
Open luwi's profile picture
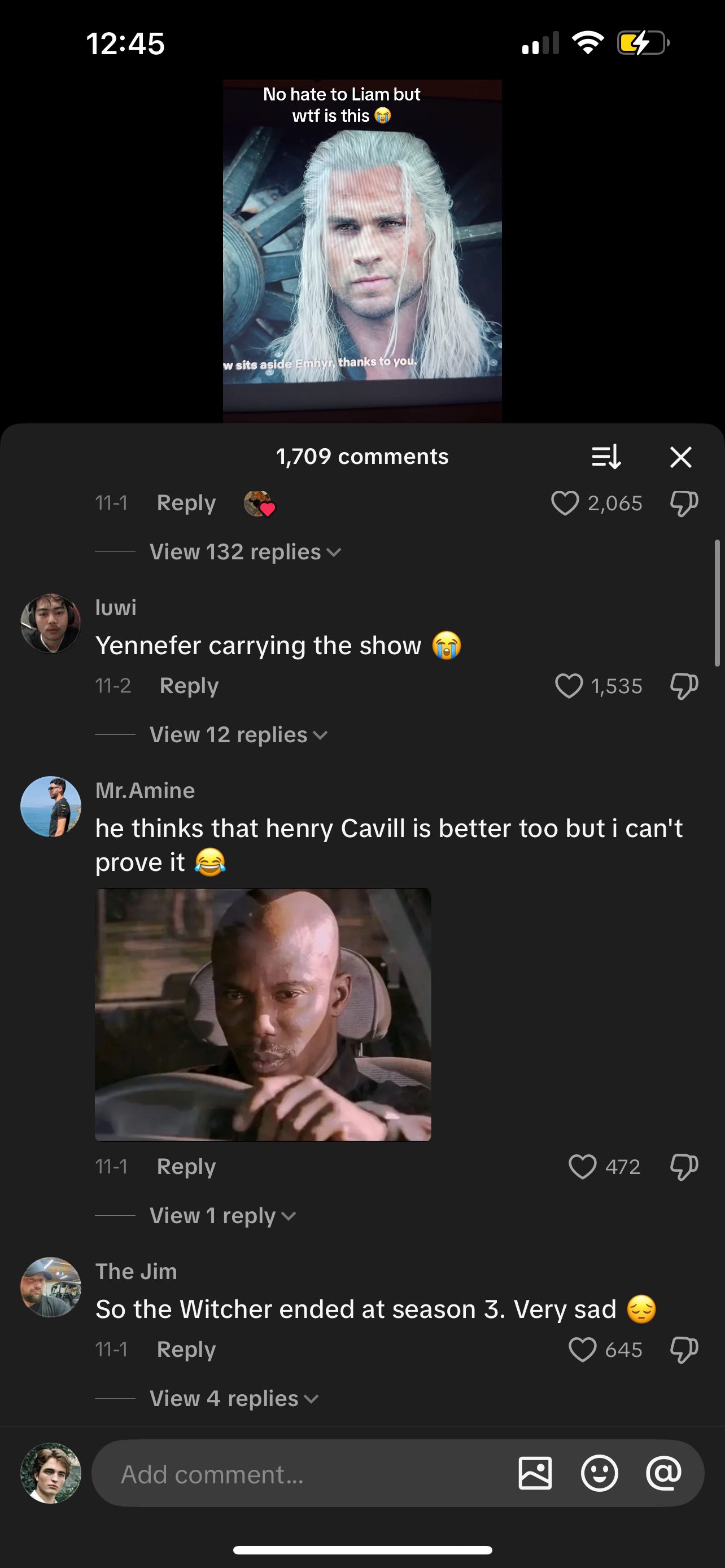click(x=50, y=624)
